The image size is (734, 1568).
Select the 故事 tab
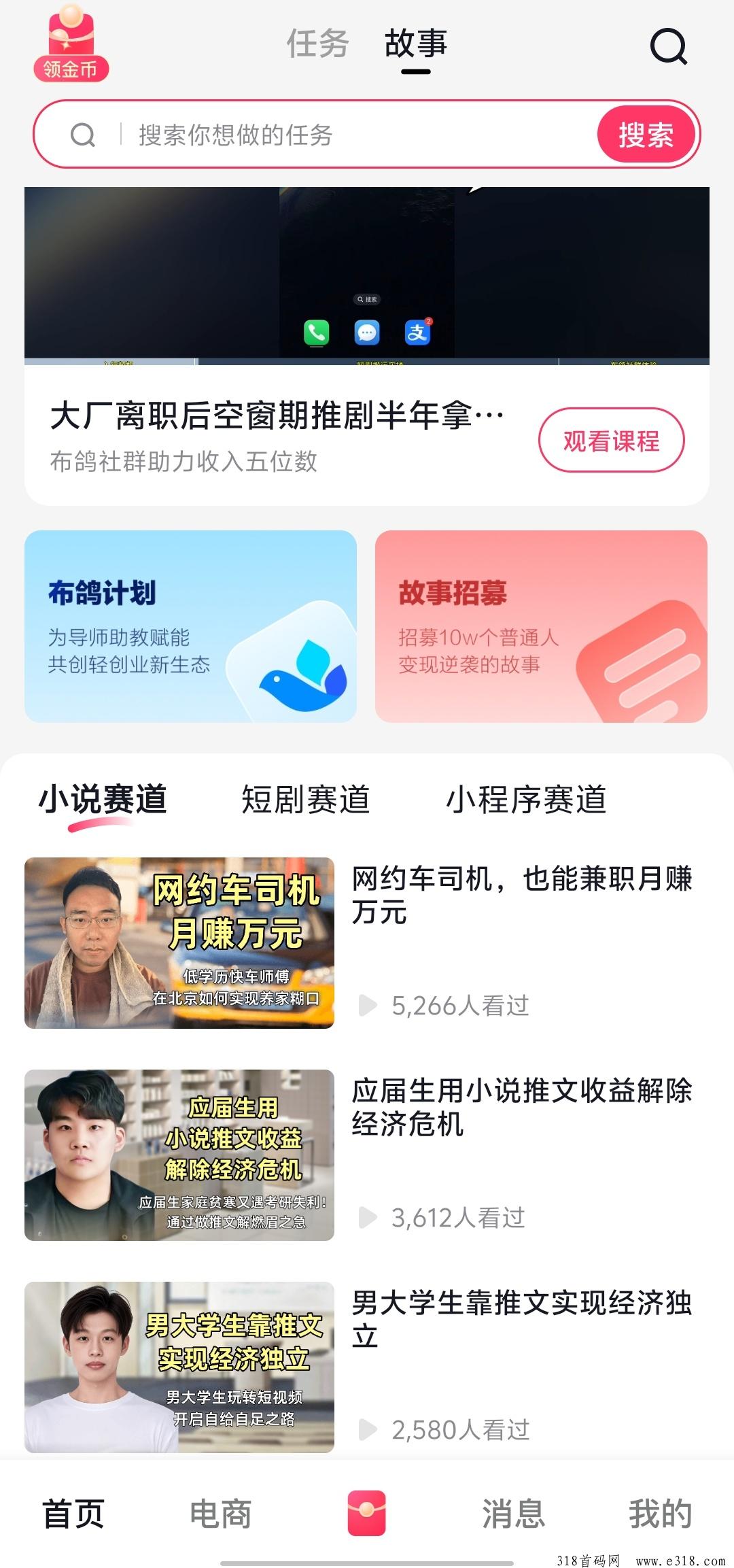coord(415,44)
